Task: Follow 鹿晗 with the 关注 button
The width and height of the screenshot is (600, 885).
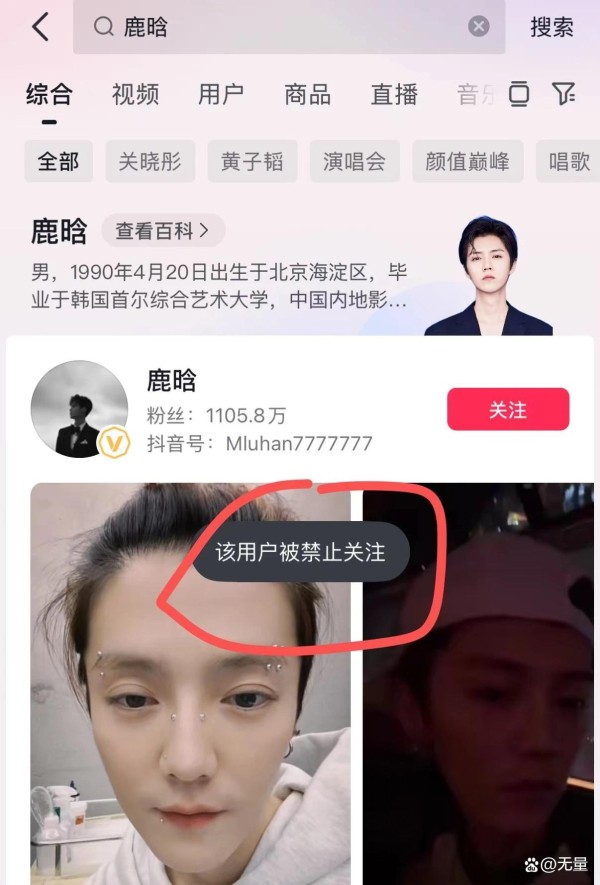Action: tap(508, 410)
